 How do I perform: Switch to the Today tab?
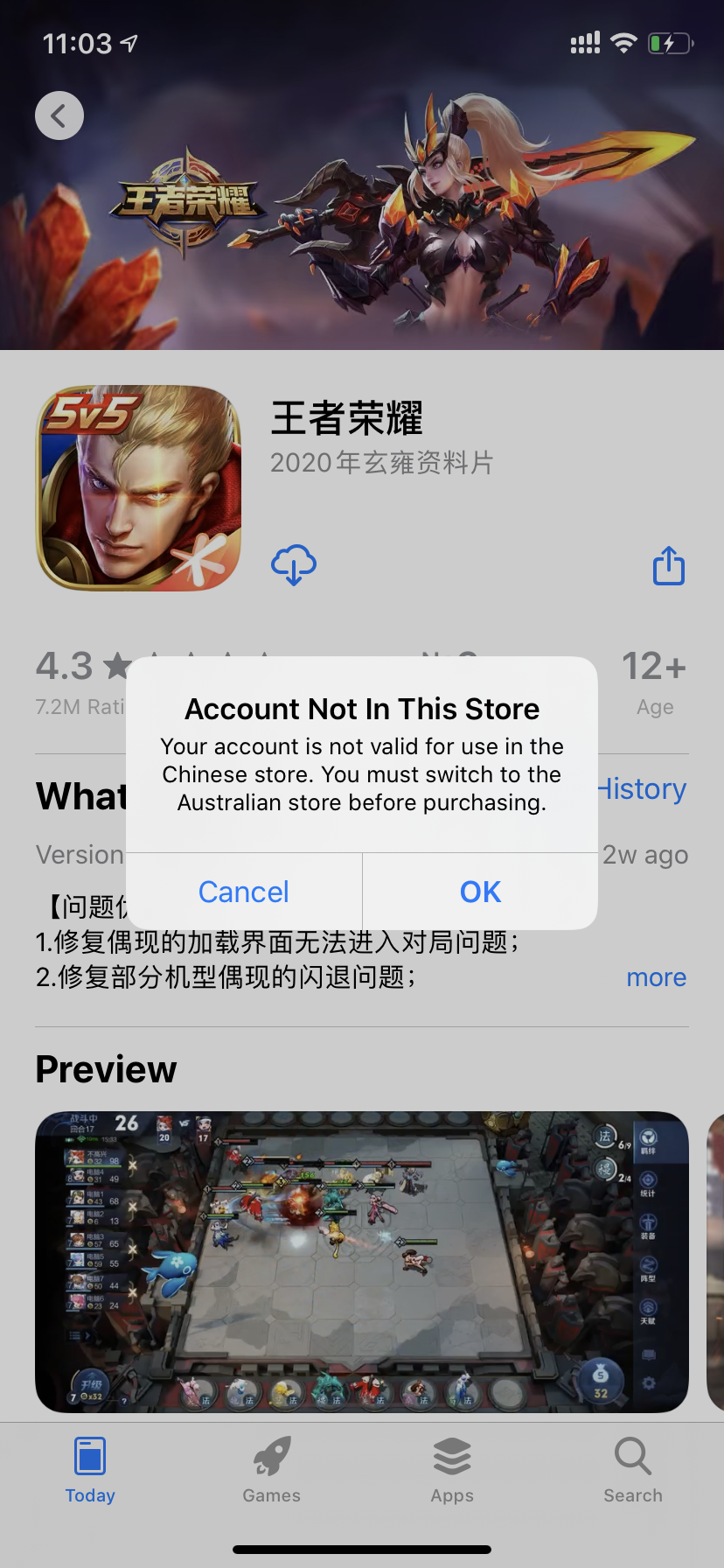pyautogui.click(x=90, y=1471)
